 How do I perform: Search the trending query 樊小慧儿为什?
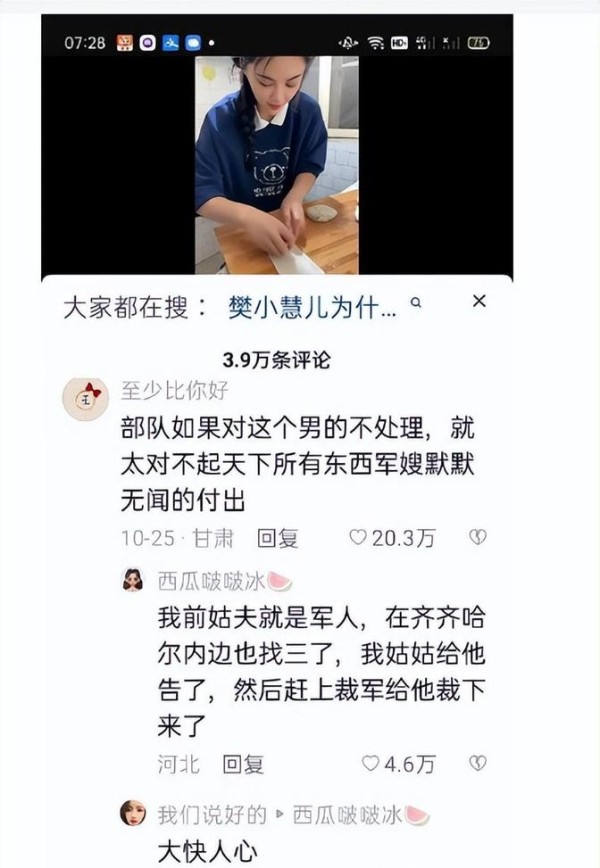click(312, 307)
